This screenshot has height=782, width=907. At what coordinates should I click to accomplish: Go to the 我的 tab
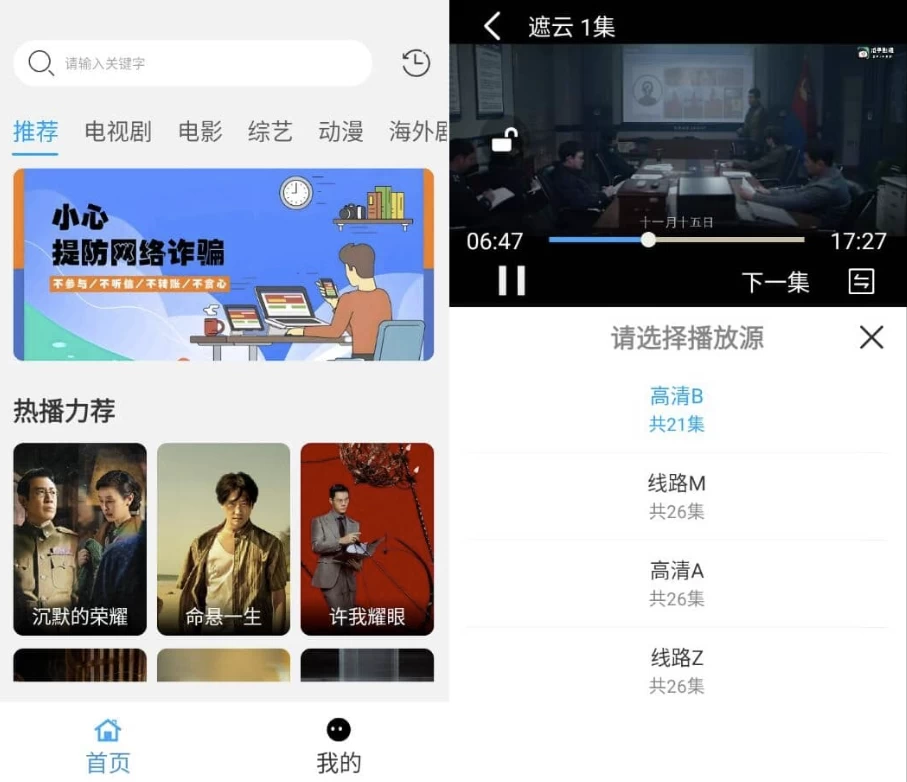pyautogui.click(x=338, y=746)
